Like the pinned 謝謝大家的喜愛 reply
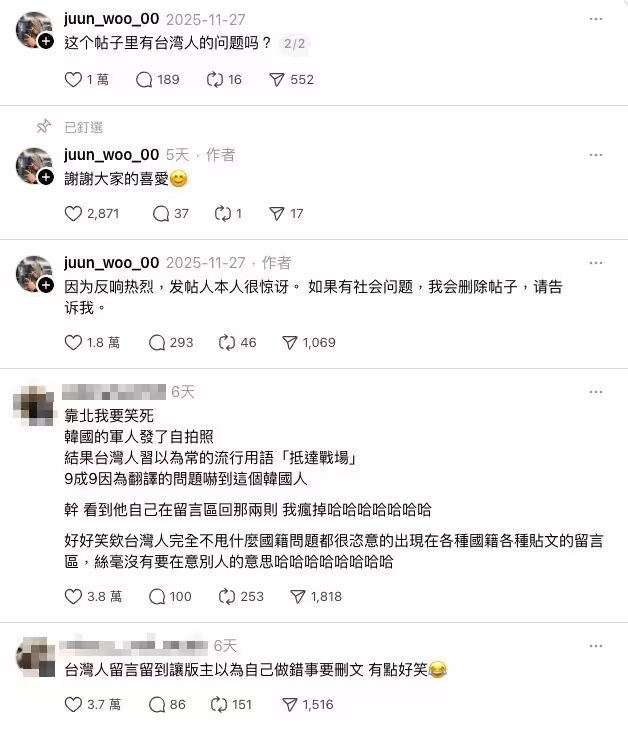The height and width of the screenshot is (730, 628). [x=73, y=213]
